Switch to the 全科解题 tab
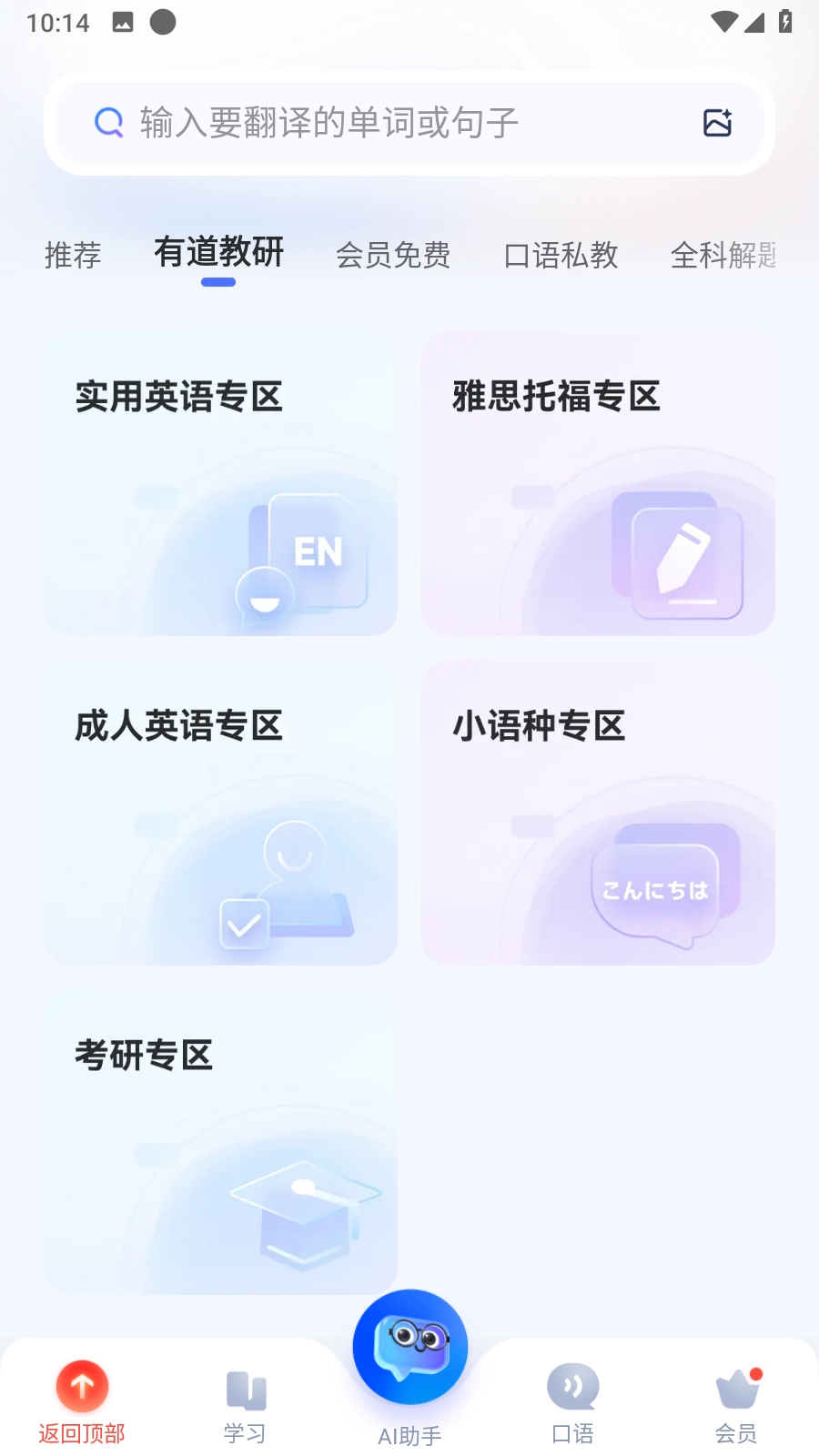The image size is (819, 1456). (x=723, y=256)
